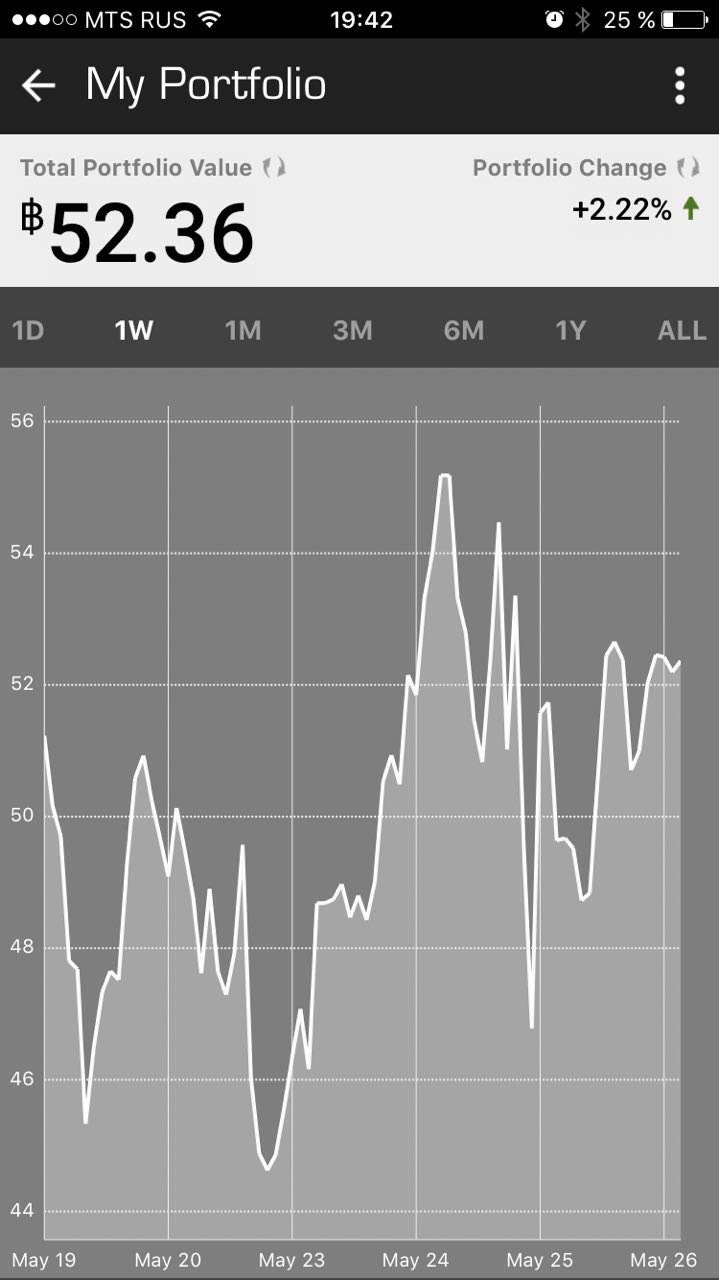Toggle currency next to Total Portfolio Value
719x1280 pixels.
point(274,168)
